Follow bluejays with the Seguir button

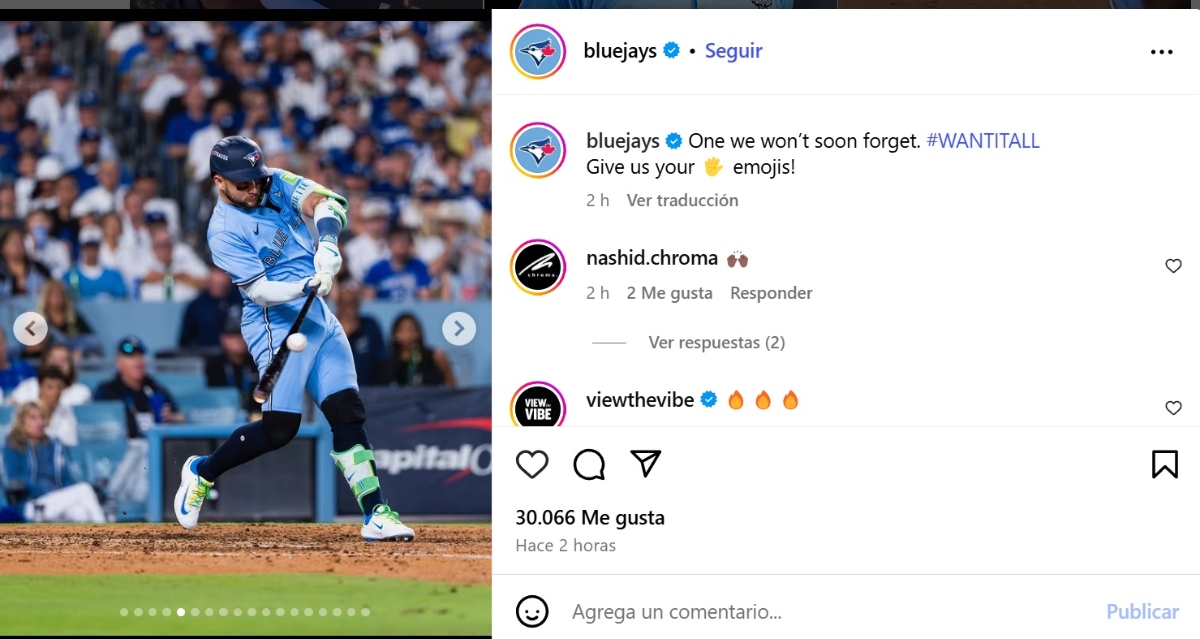tap(733, 51)
